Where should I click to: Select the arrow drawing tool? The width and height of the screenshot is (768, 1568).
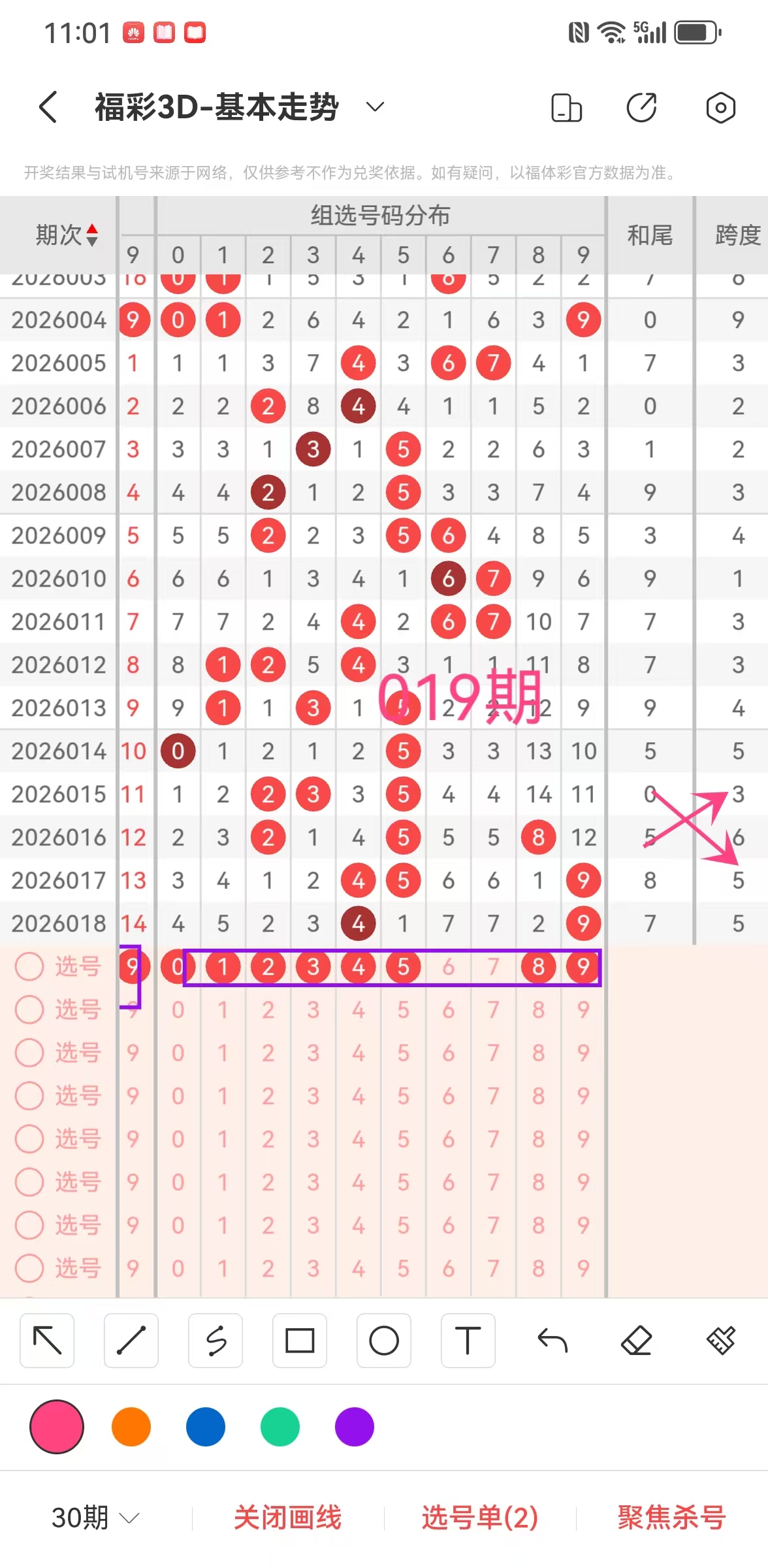click(x=47, y=1341)
